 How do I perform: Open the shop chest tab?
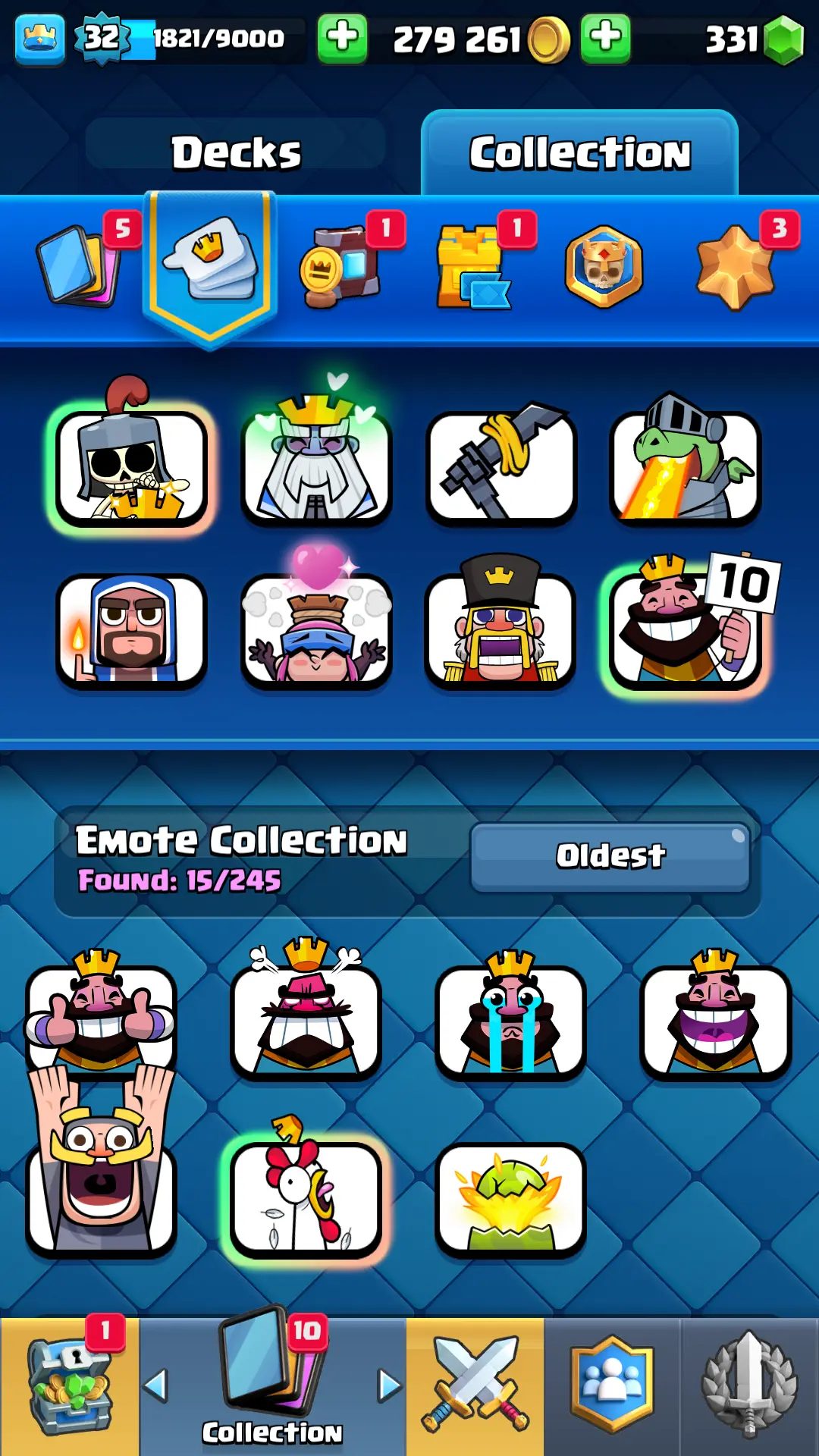tap(69, 1386)
